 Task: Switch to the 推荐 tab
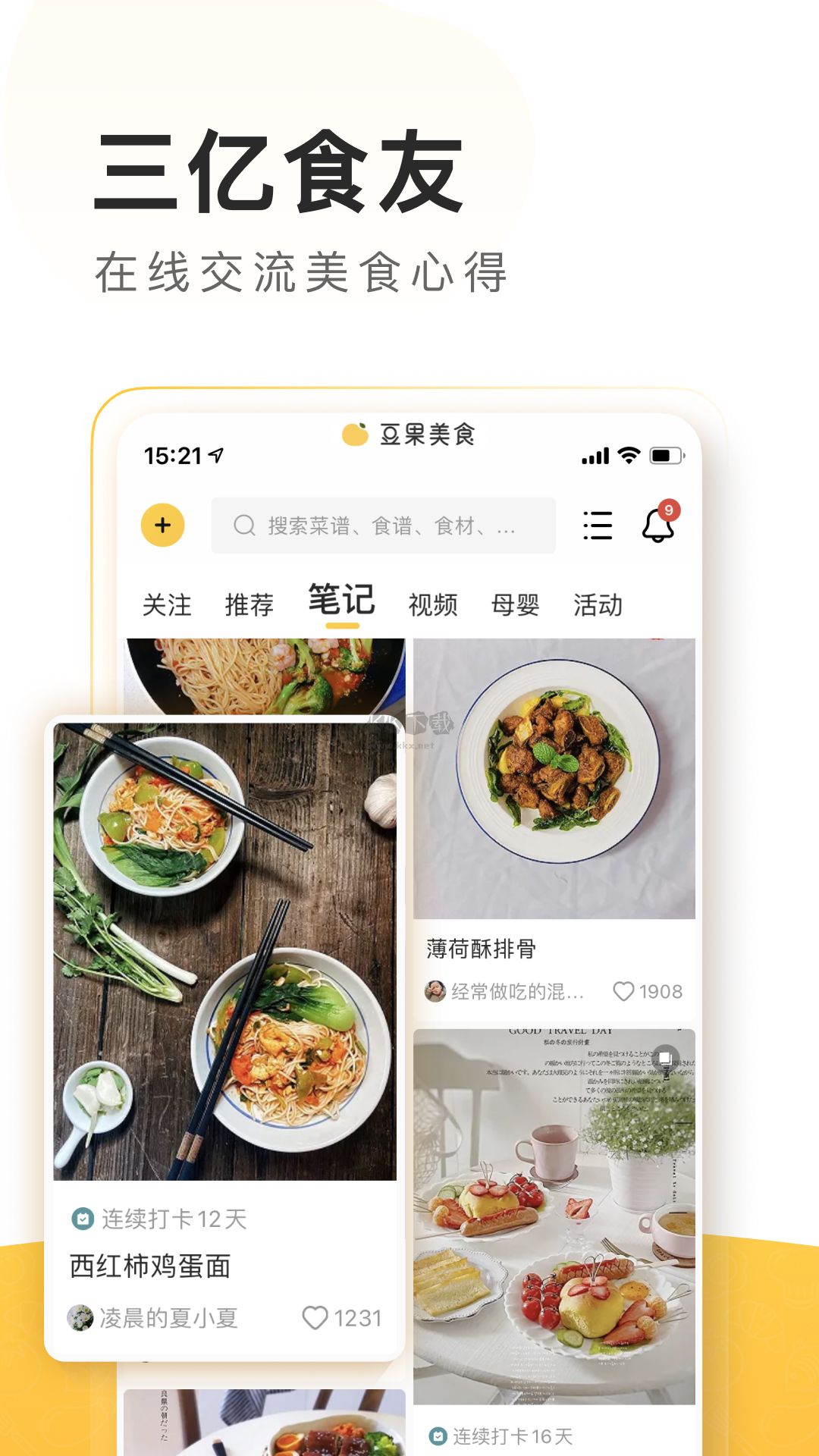[250, 605]
